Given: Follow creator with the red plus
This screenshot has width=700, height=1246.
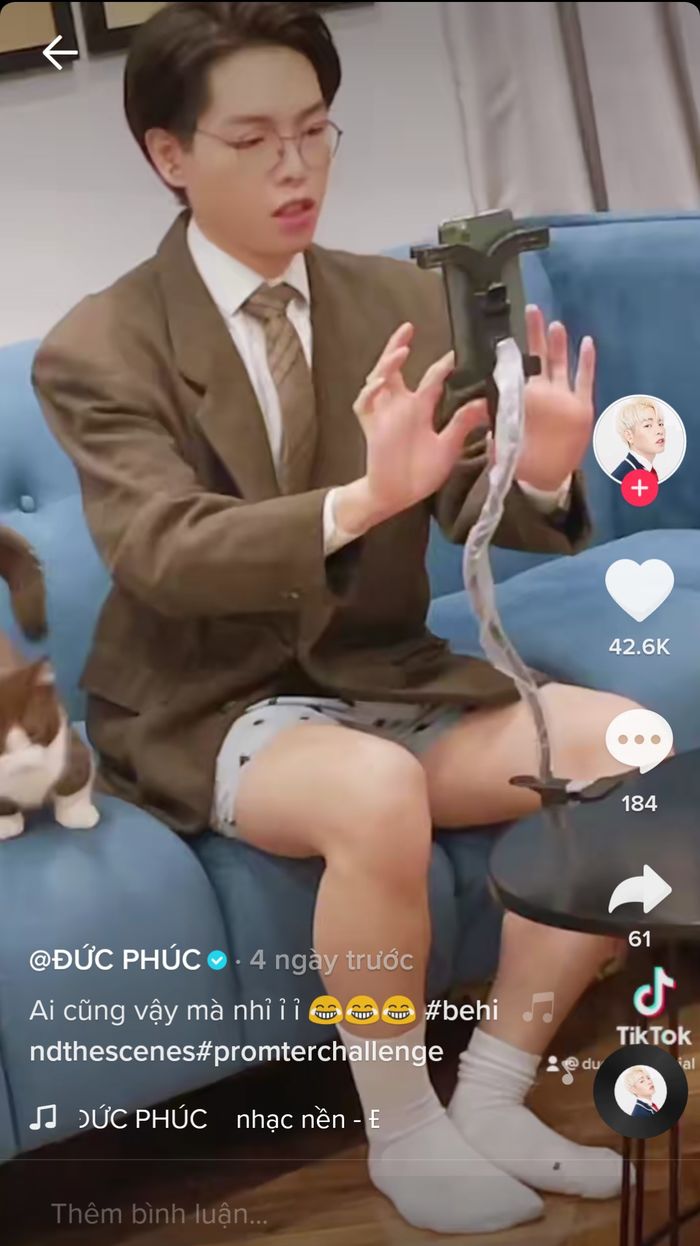Looking at the screenshot, I should pos(639,490).
